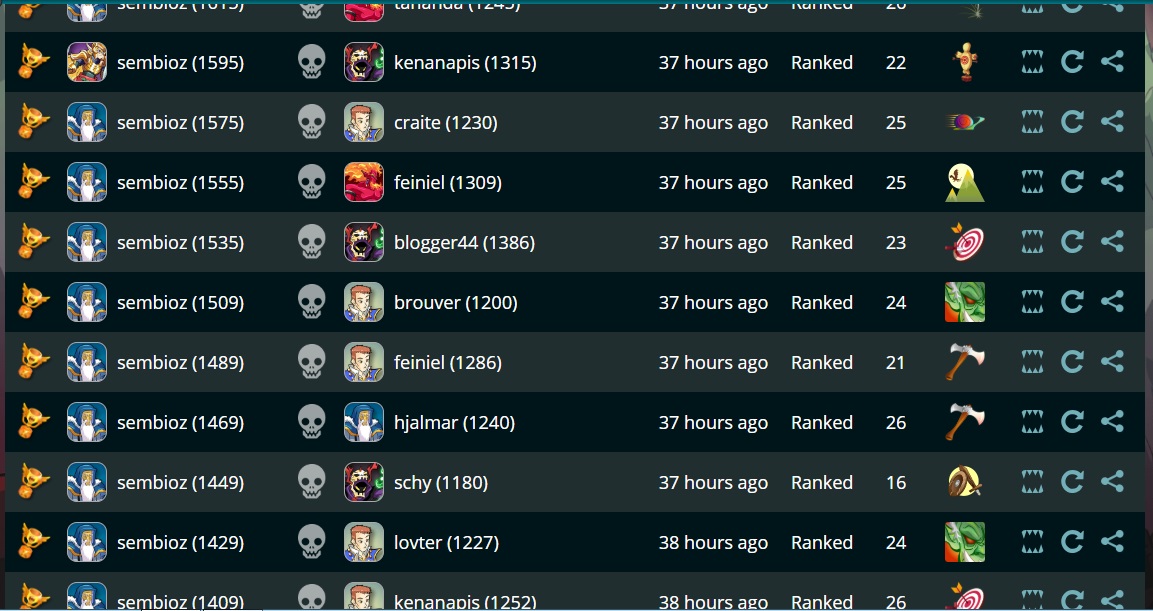The image size is (1153, 611).
Task: Replay the battle against hjalmar (1240)
Action: (x=1072, y=422)
